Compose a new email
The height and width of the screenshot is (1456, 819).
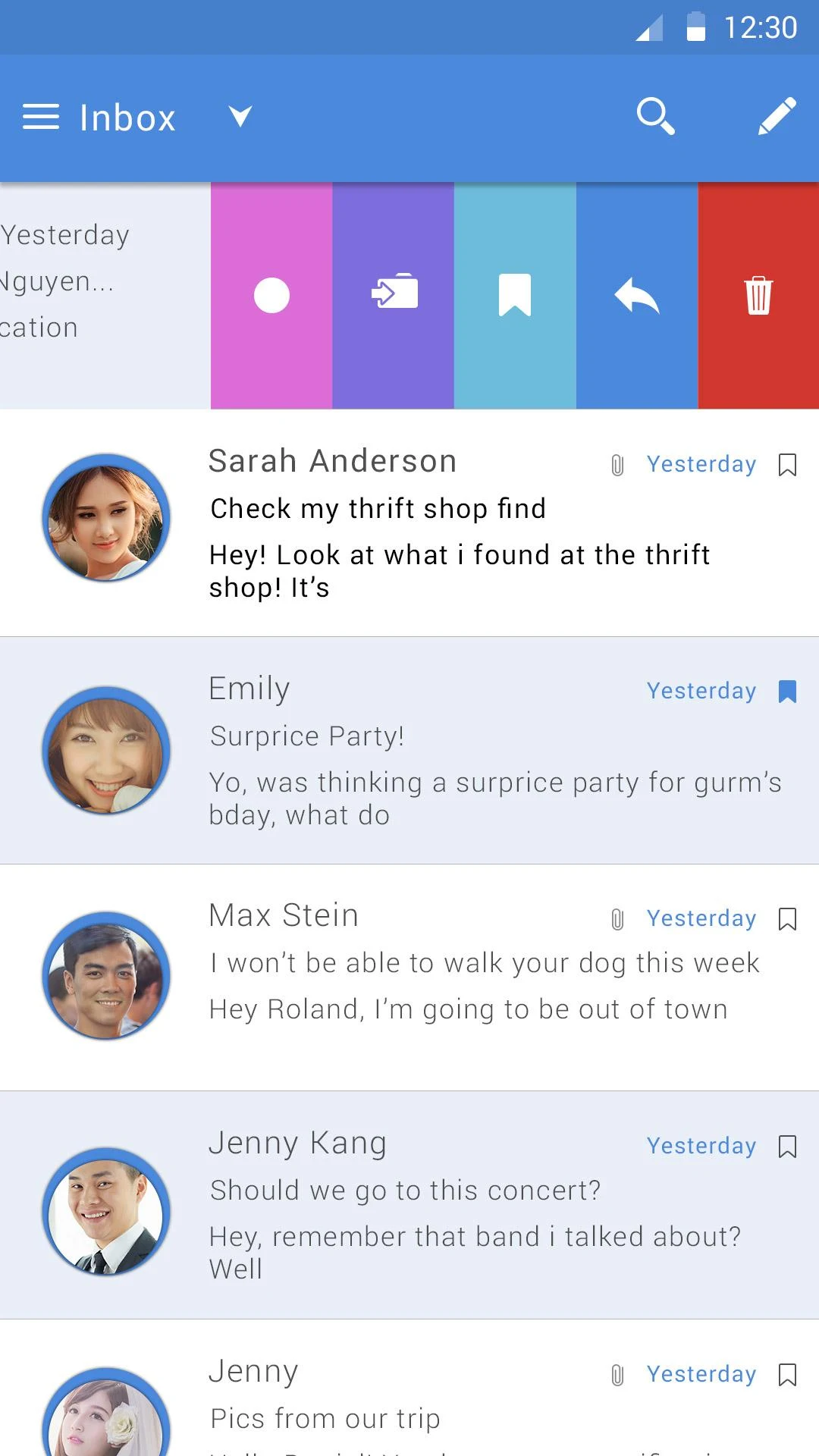click(x=777, y=117)
